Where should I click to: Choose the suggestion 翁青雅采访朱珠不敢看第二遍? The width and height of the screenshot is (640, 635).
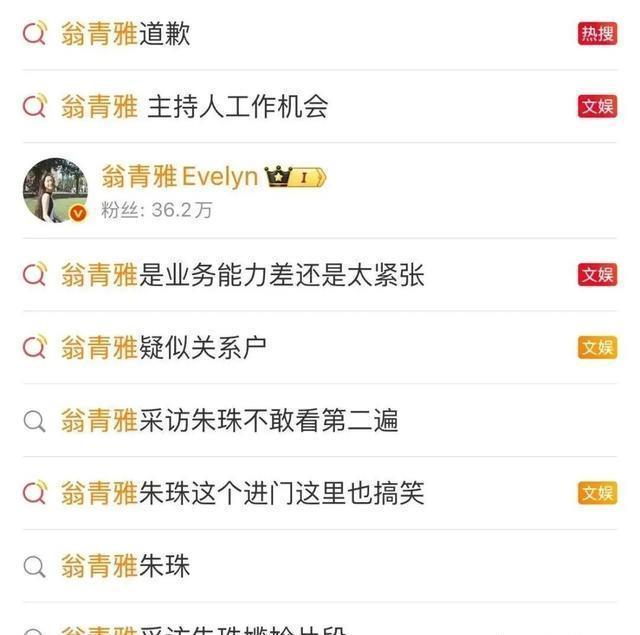pos(229,420)
